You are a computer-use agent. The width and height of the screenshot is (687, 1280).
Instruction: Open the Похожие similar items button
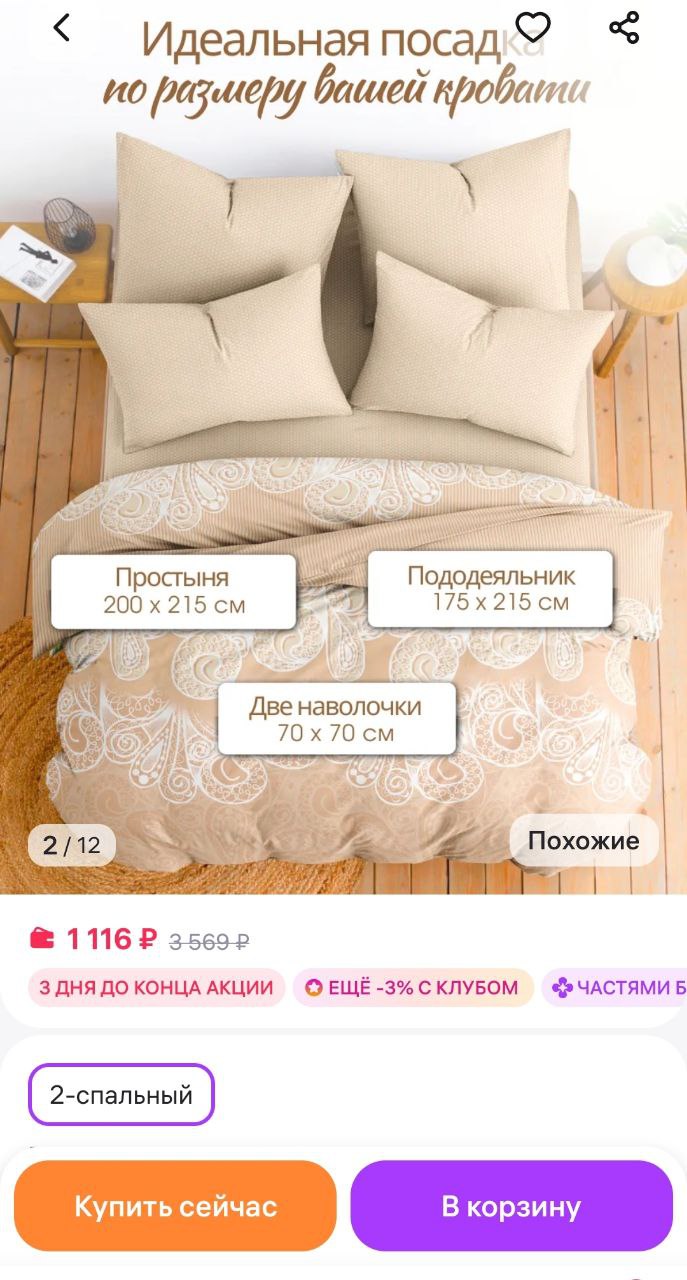[583, 841]
